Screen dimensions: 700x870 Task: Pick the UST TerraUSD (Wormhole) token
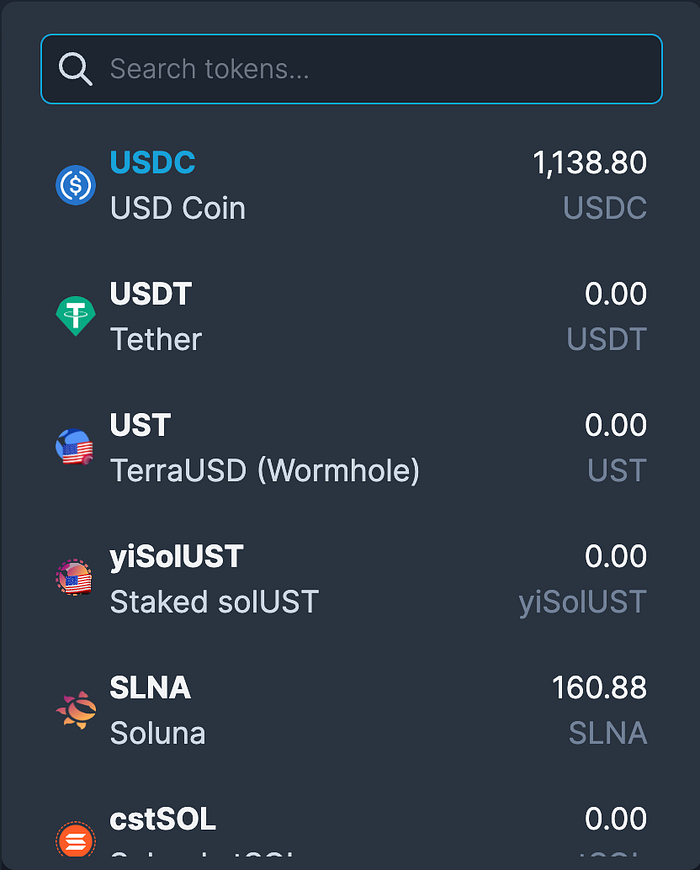[350, 447]
